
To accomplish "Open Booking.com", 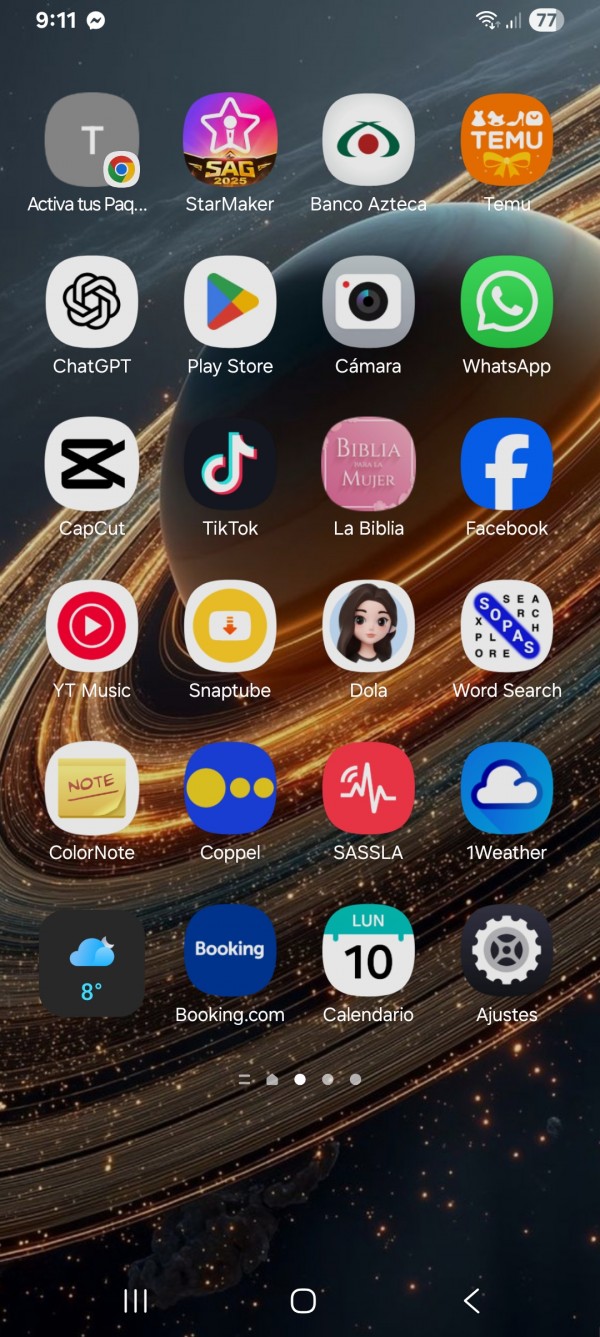I will pos(230,950).
